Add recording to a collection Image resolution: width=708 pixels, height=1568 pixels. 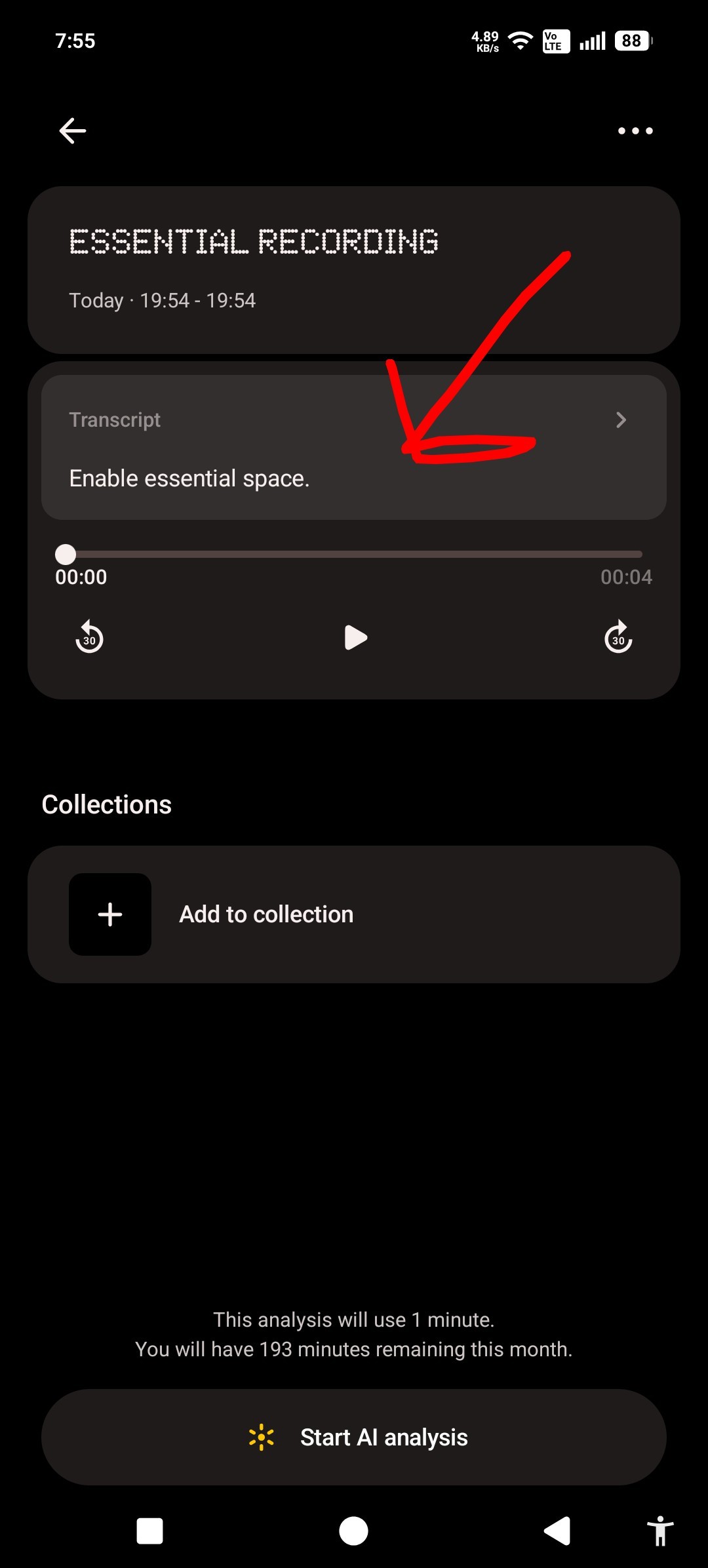tap(354, 914)
